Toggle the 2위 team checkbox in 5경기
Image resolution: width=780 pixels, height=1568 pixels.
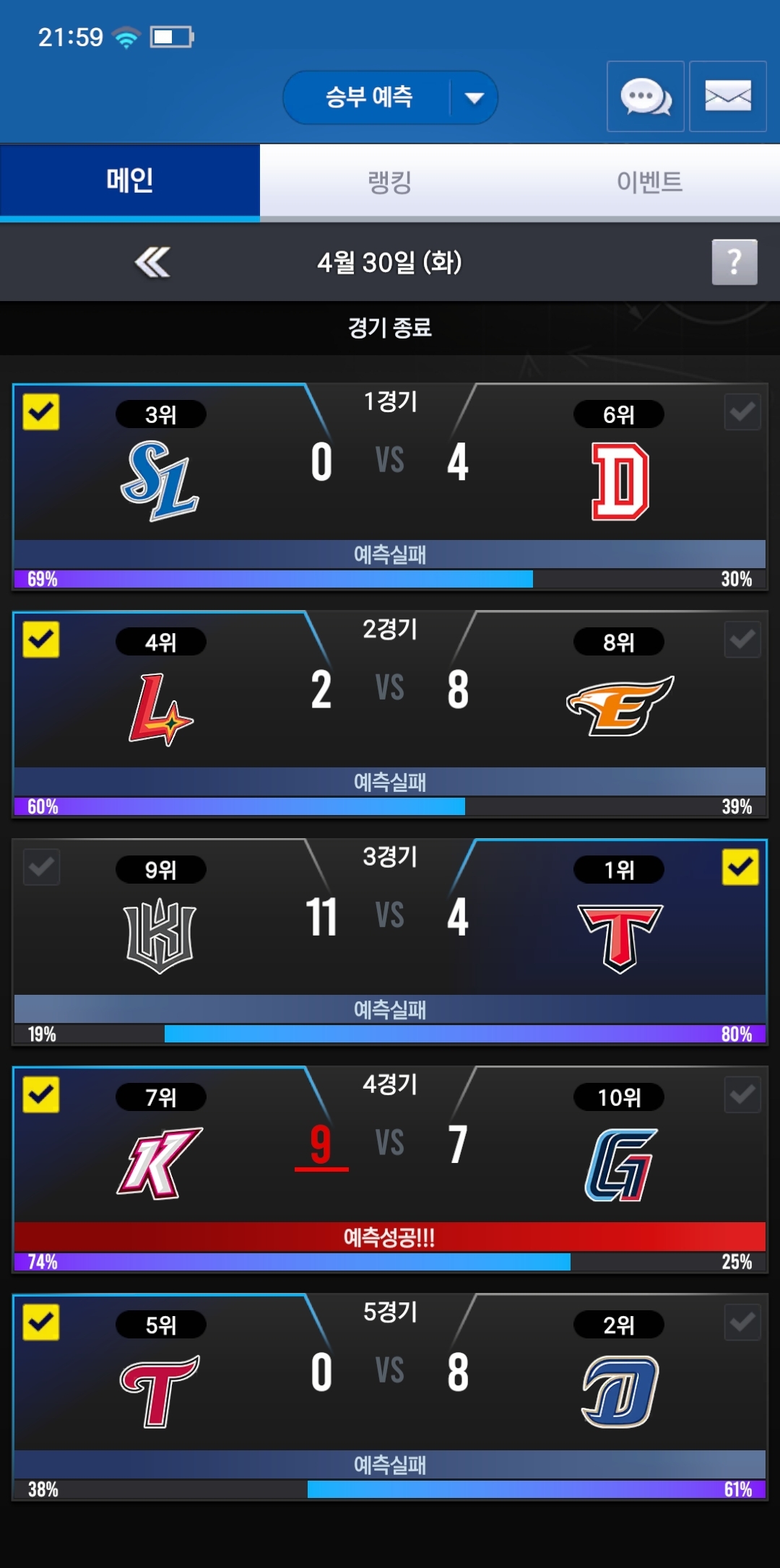pyautogui.click(x=742, y=1322)
